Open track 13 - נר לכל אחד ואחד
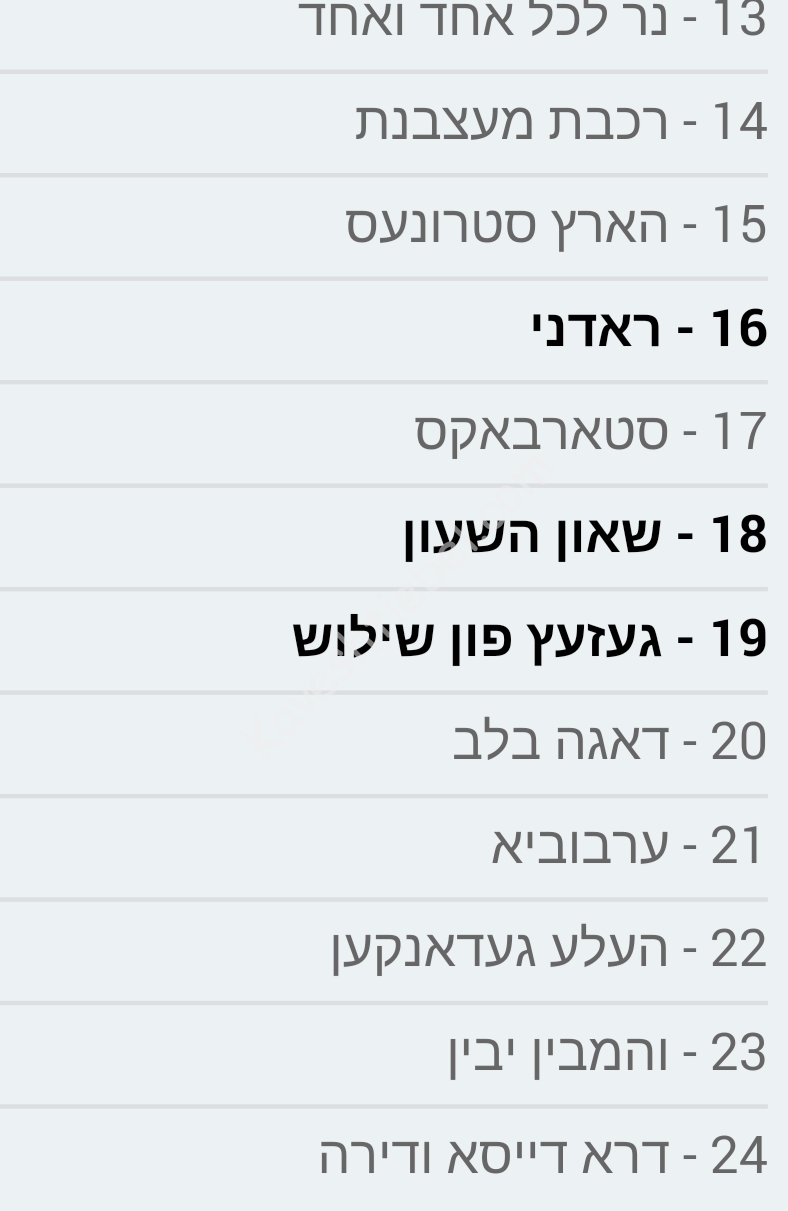Viewport: 788px width, 1211px height. (x=533, y=22)
